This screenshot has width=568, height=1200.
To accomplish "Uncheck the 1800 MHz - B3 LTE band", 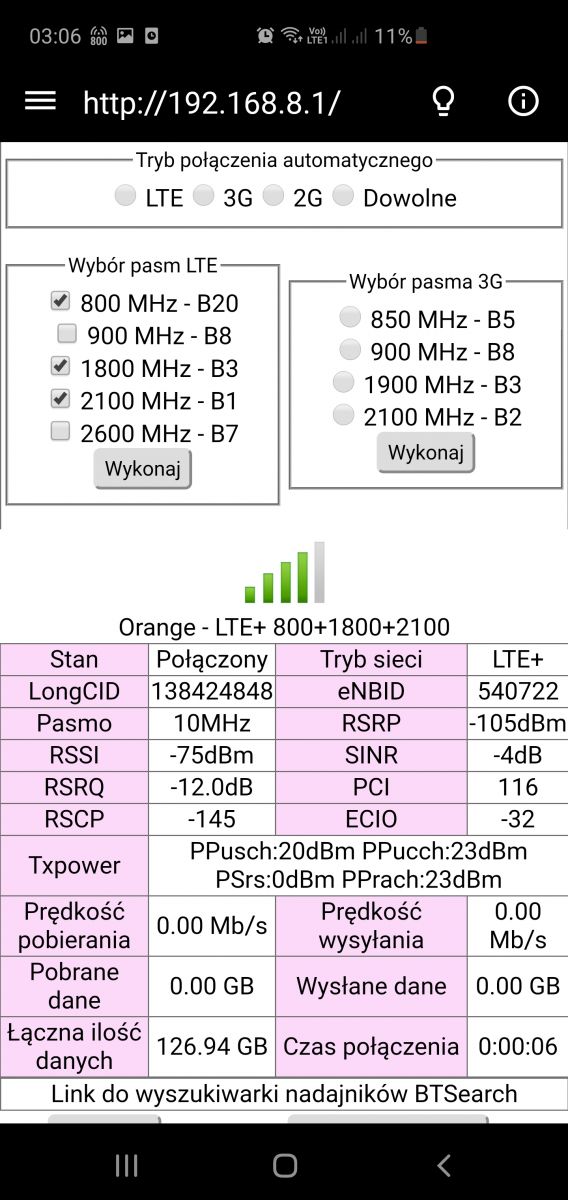I will tap(60, 366).
